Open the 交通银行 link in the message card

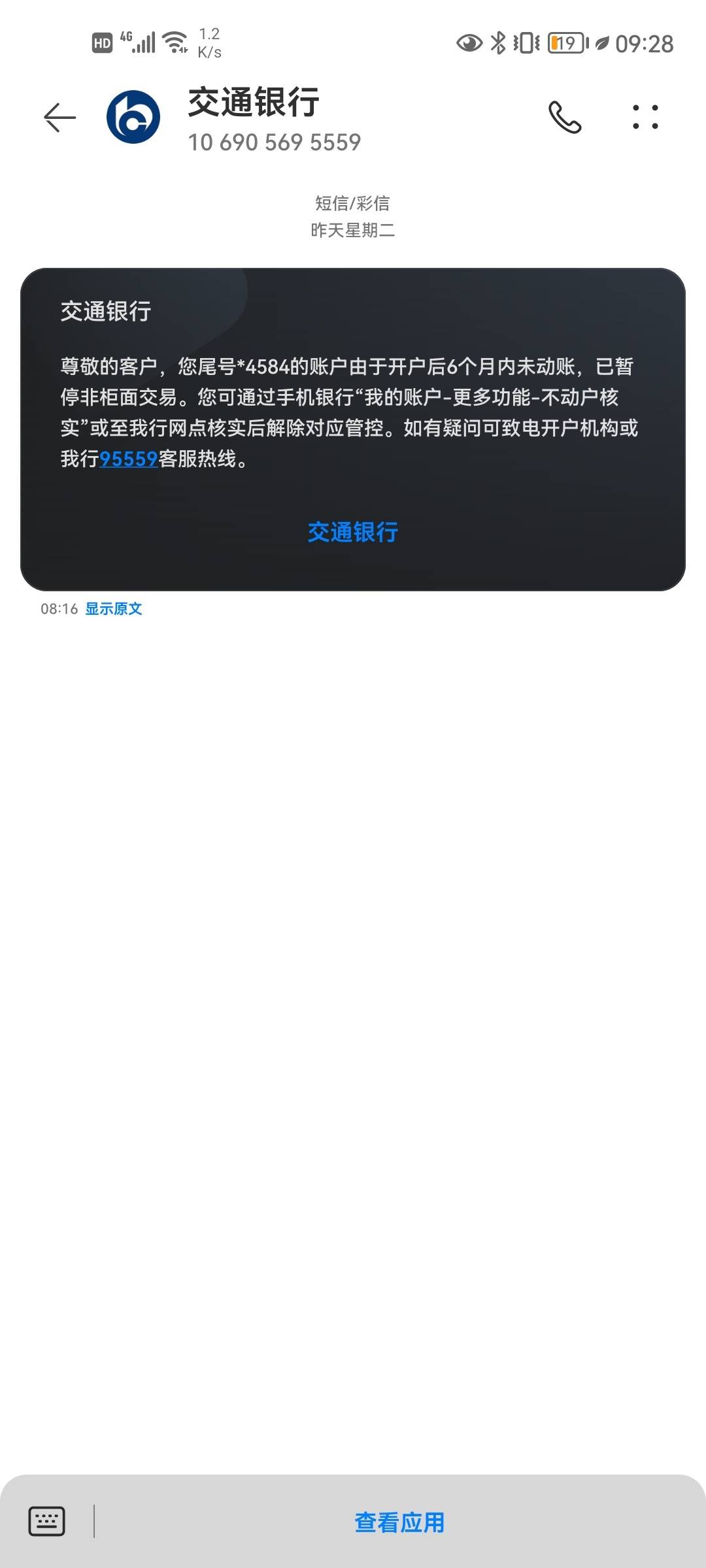353,532
